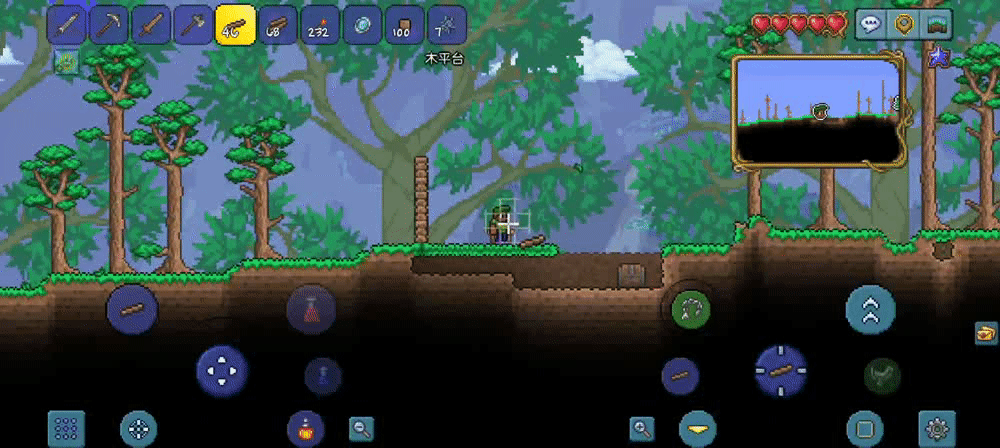The image size is (1000, 448).
Task: Tap the movement d-pad joystick
Action: pyautogui.click(x=221, y=371)
